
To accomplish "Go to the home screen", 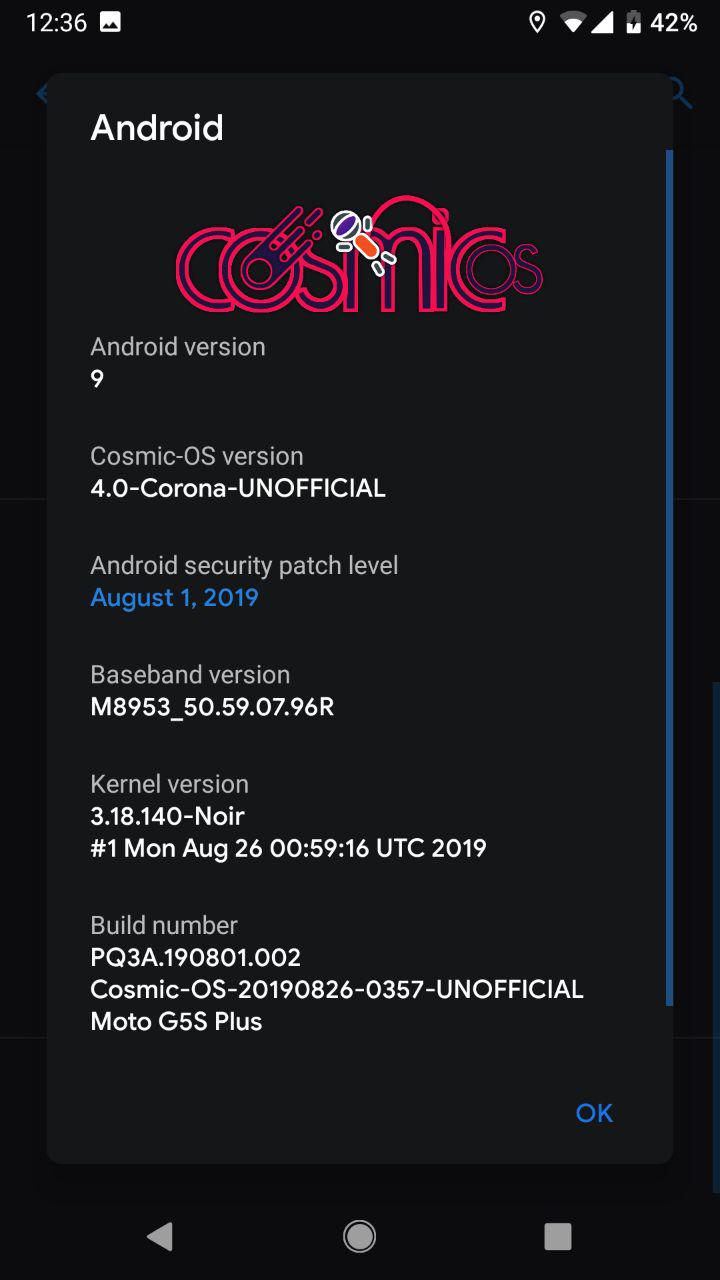I will pos(359,1237).
